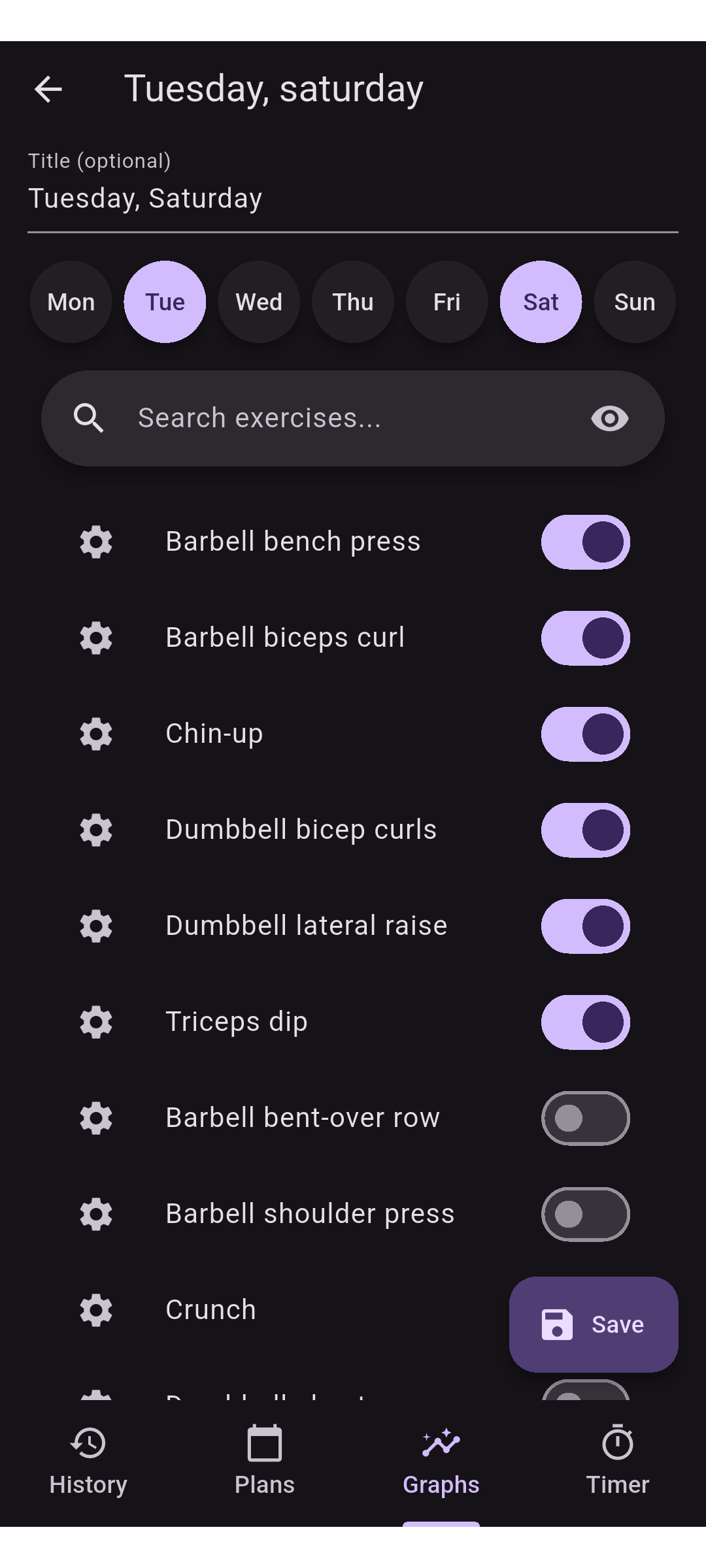Select the Fri day chip
The width and height of the screenshot is (706, 1568).
(x=447, y=302)
